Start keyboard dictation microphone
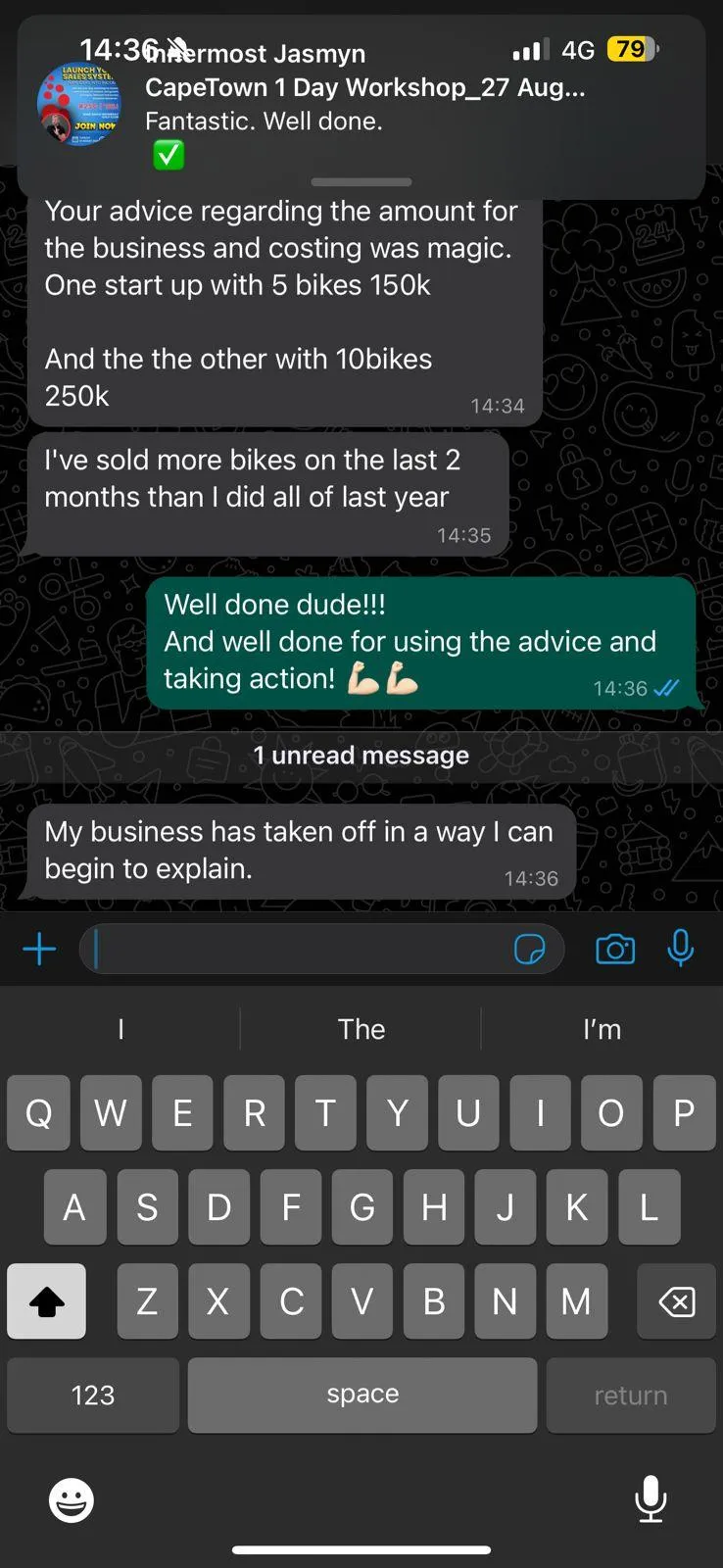723x1568 pixels. point(651,1499)
